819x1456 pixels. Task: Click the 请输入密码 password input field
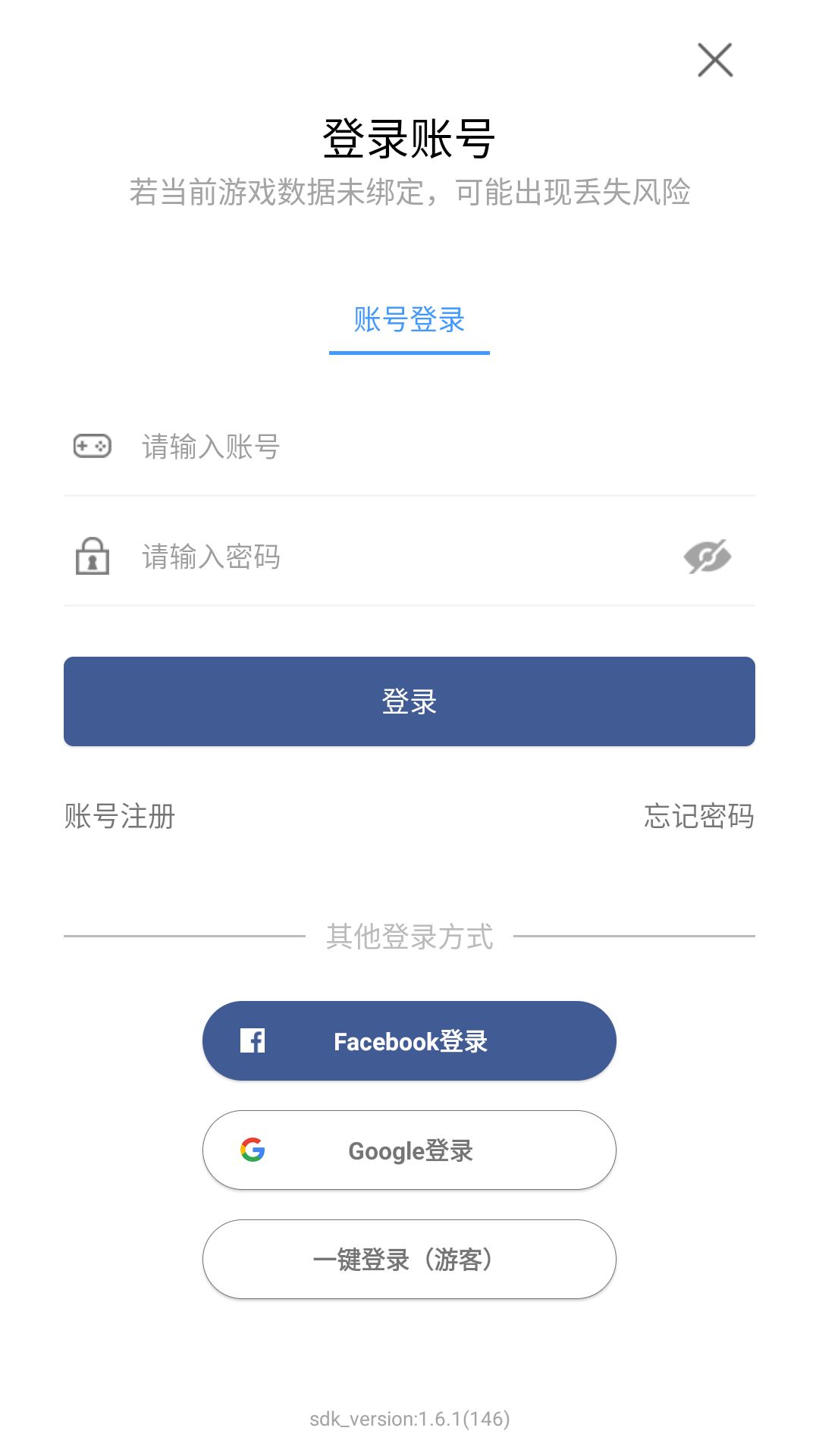point(303,557)
